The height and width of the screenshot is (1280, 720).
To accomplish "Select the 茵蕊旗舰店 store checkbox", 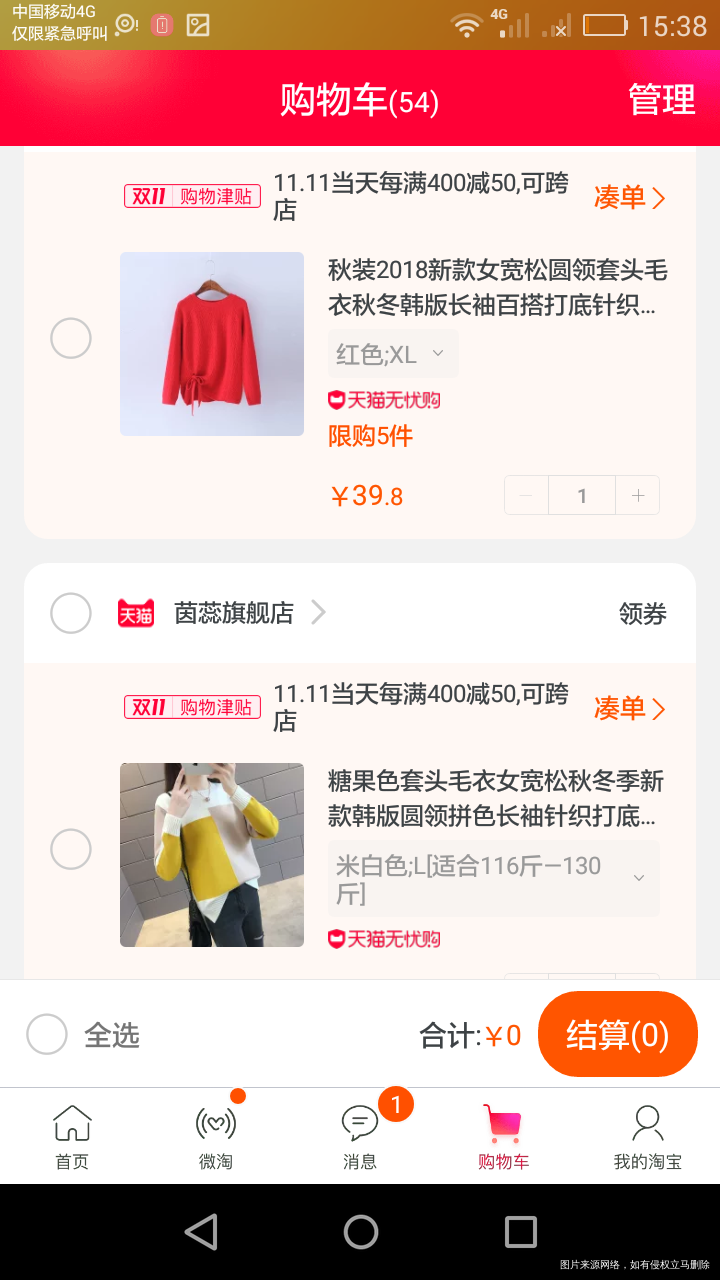I will click(x=71, y=613).
